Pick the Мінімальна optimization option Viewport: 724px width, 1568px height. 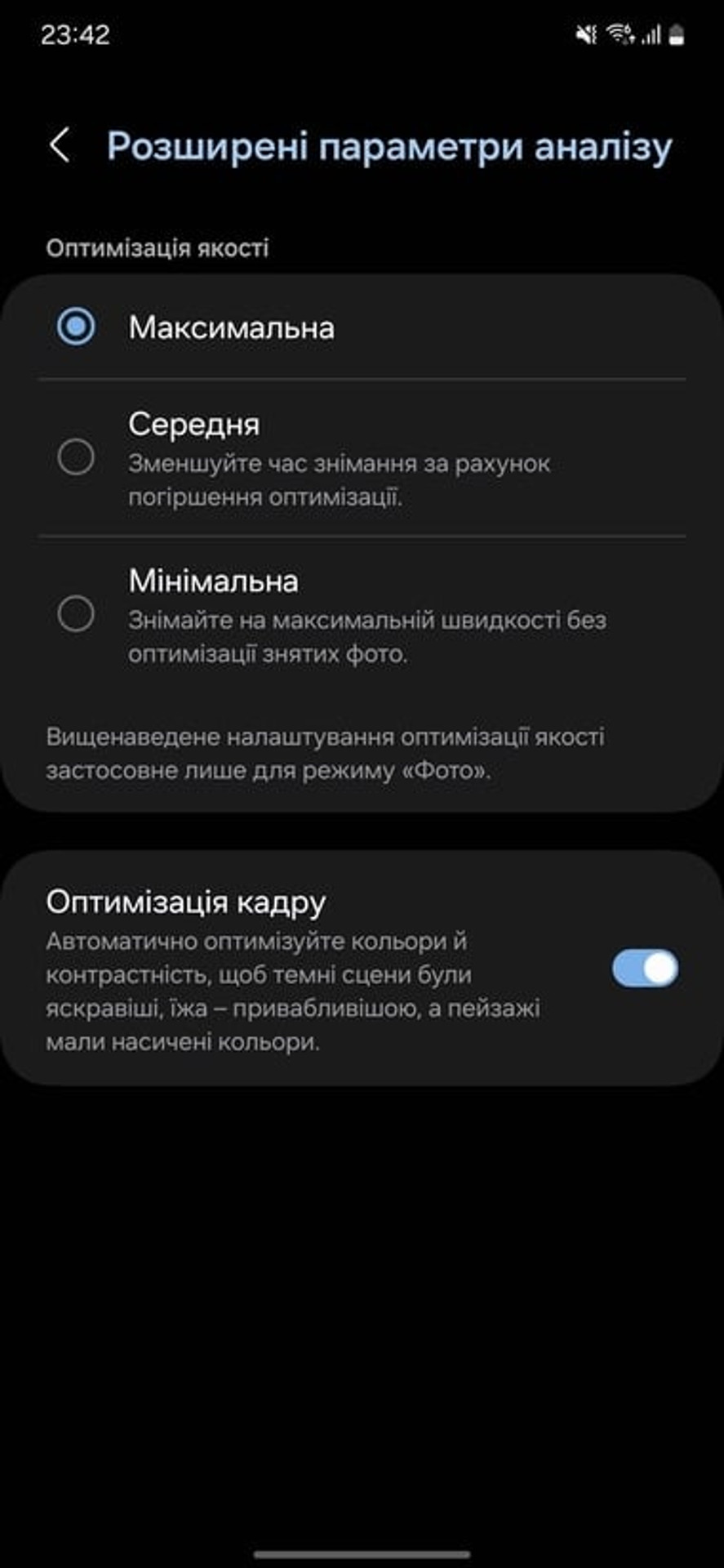[x=362, y=615]
